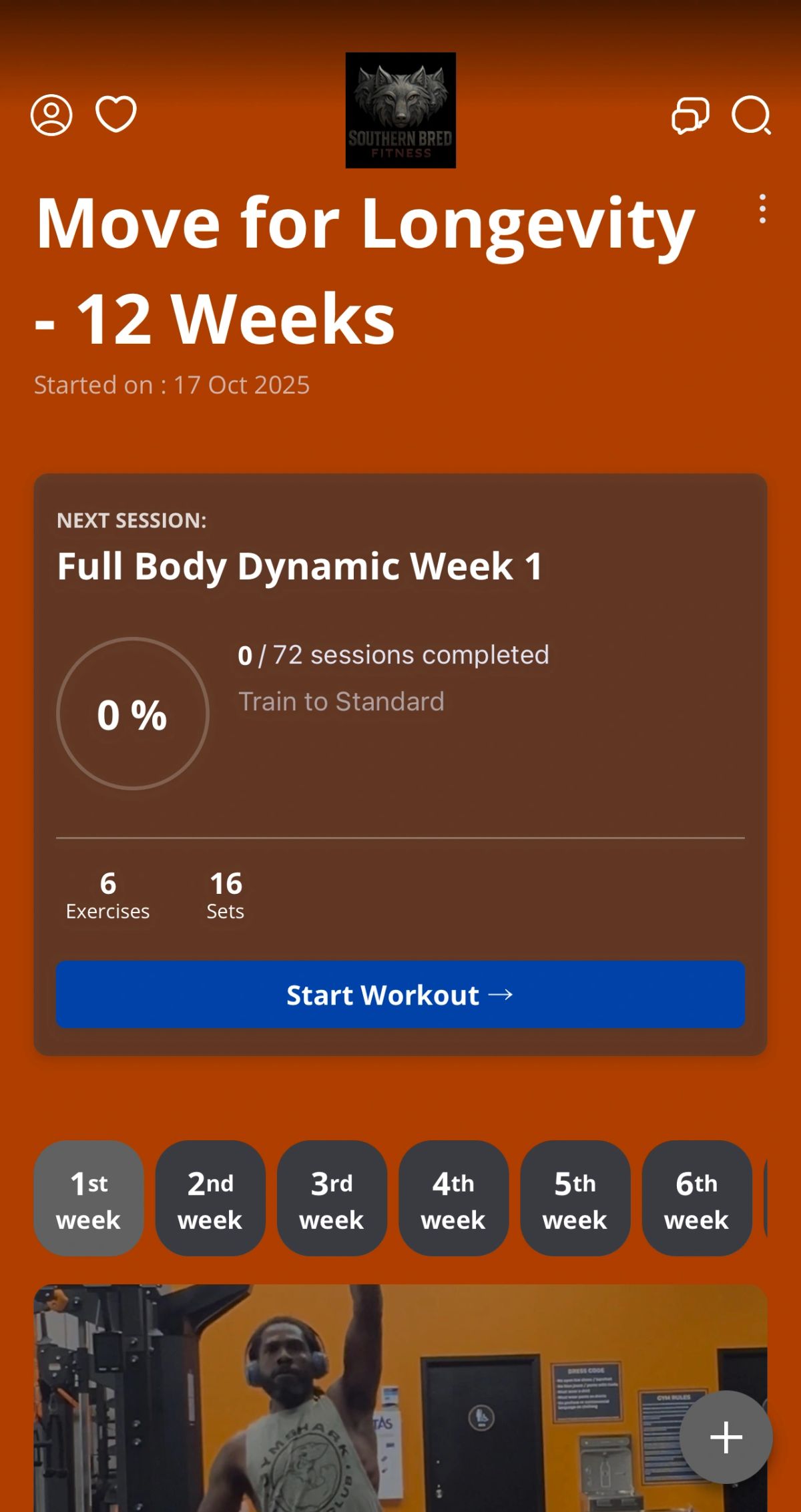Start the Full Body Dynamic workout

pyautogui.click(x=400, y=995)
